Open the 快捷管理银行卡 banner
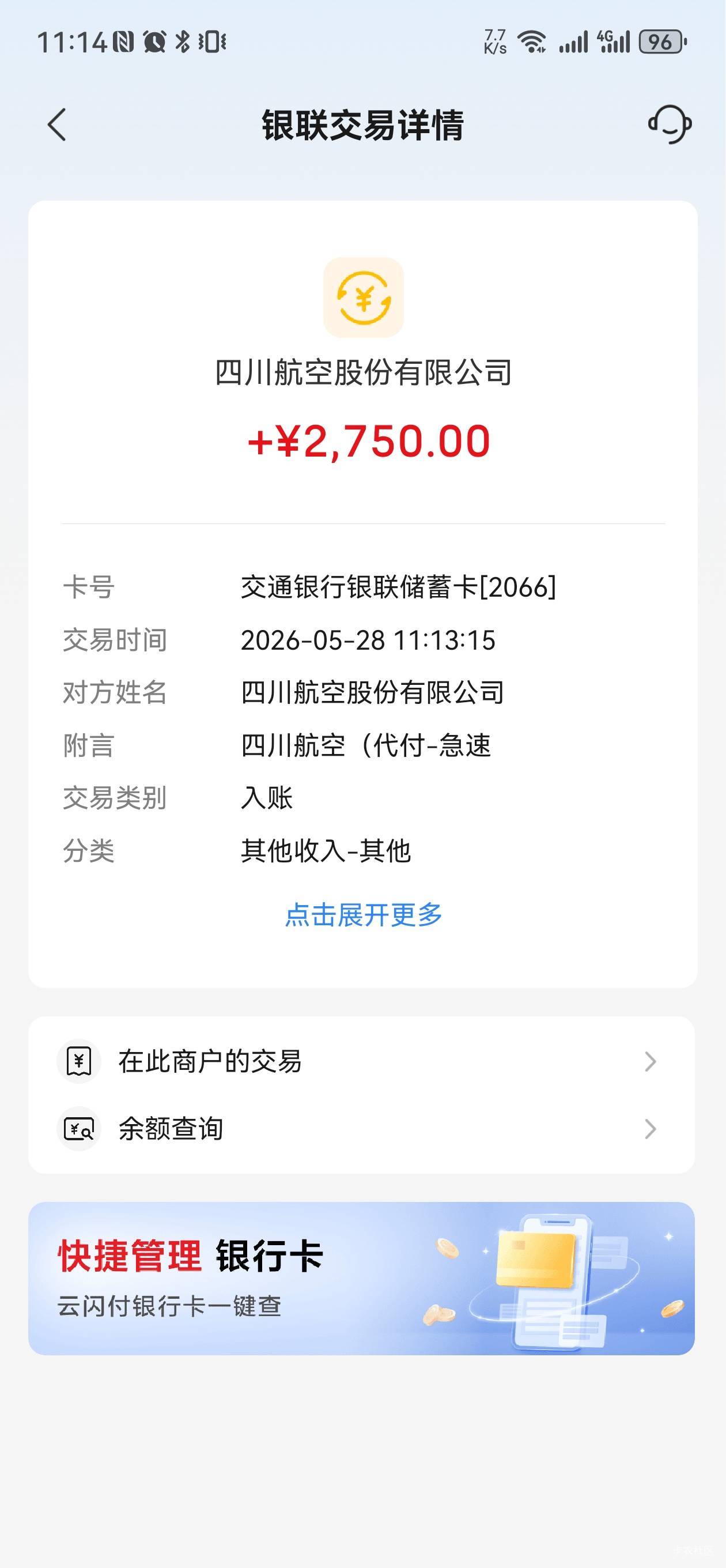The image size is (726, 1568). (x=361, y=1278)
